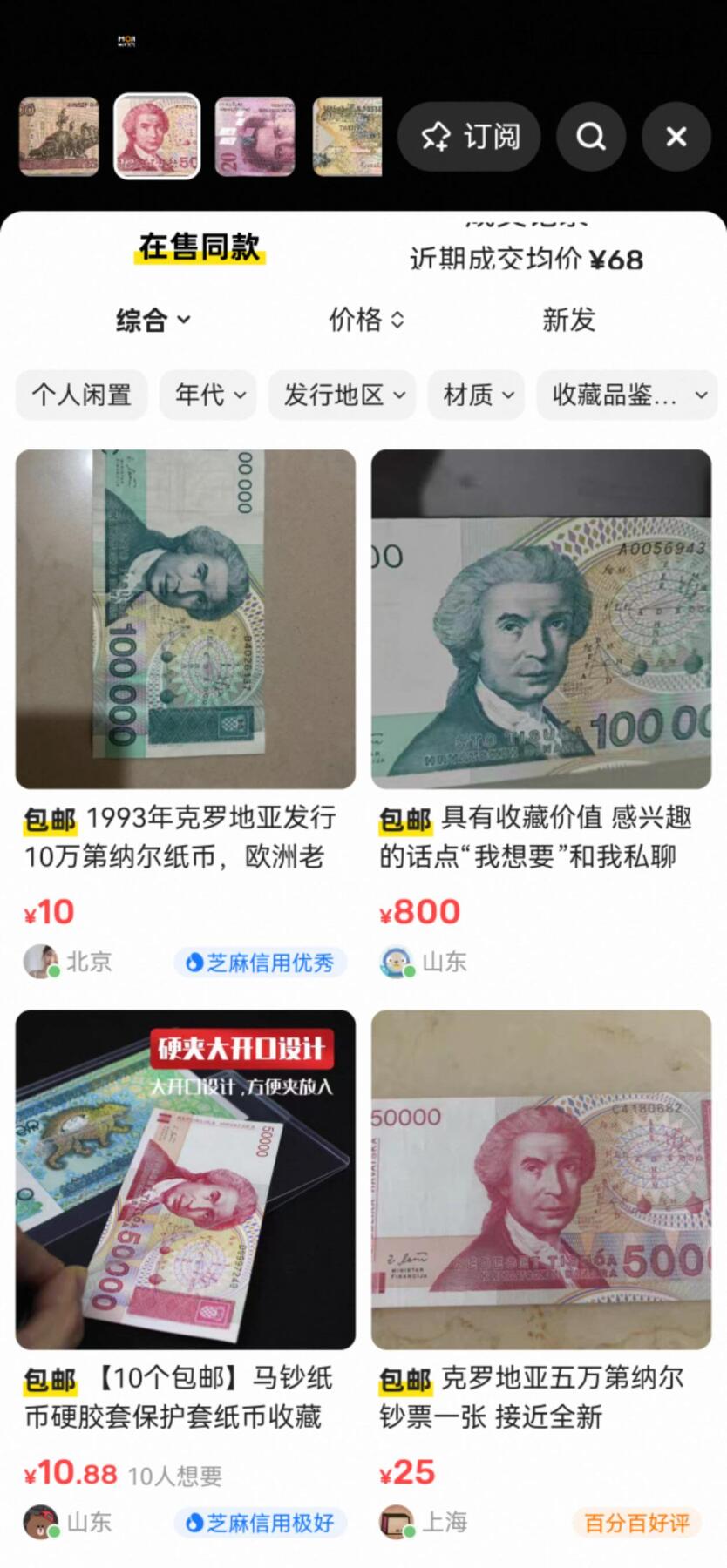
Task: Select the 在售同款 highlighted tab
Action: 197,248
